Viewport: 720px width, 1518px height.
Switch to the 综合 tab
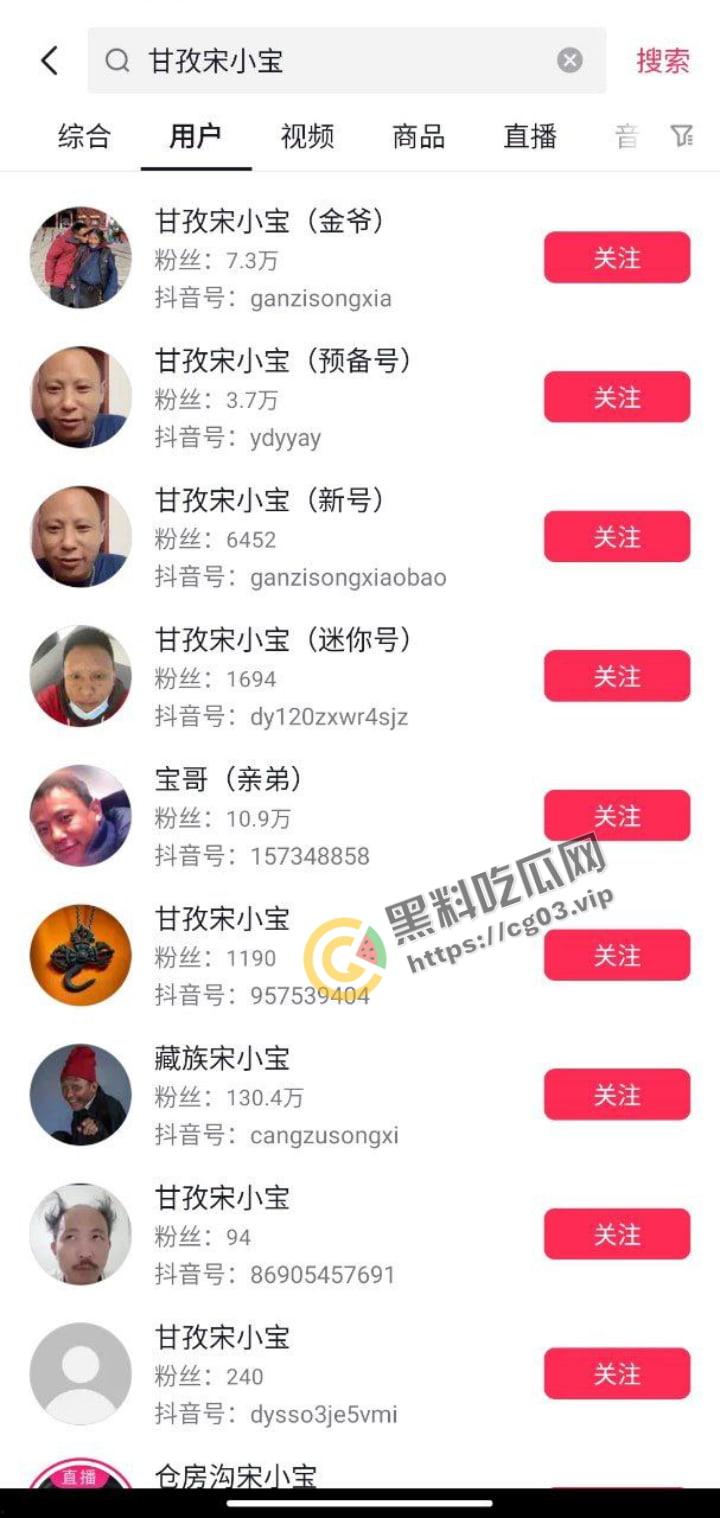click(85, 137)
